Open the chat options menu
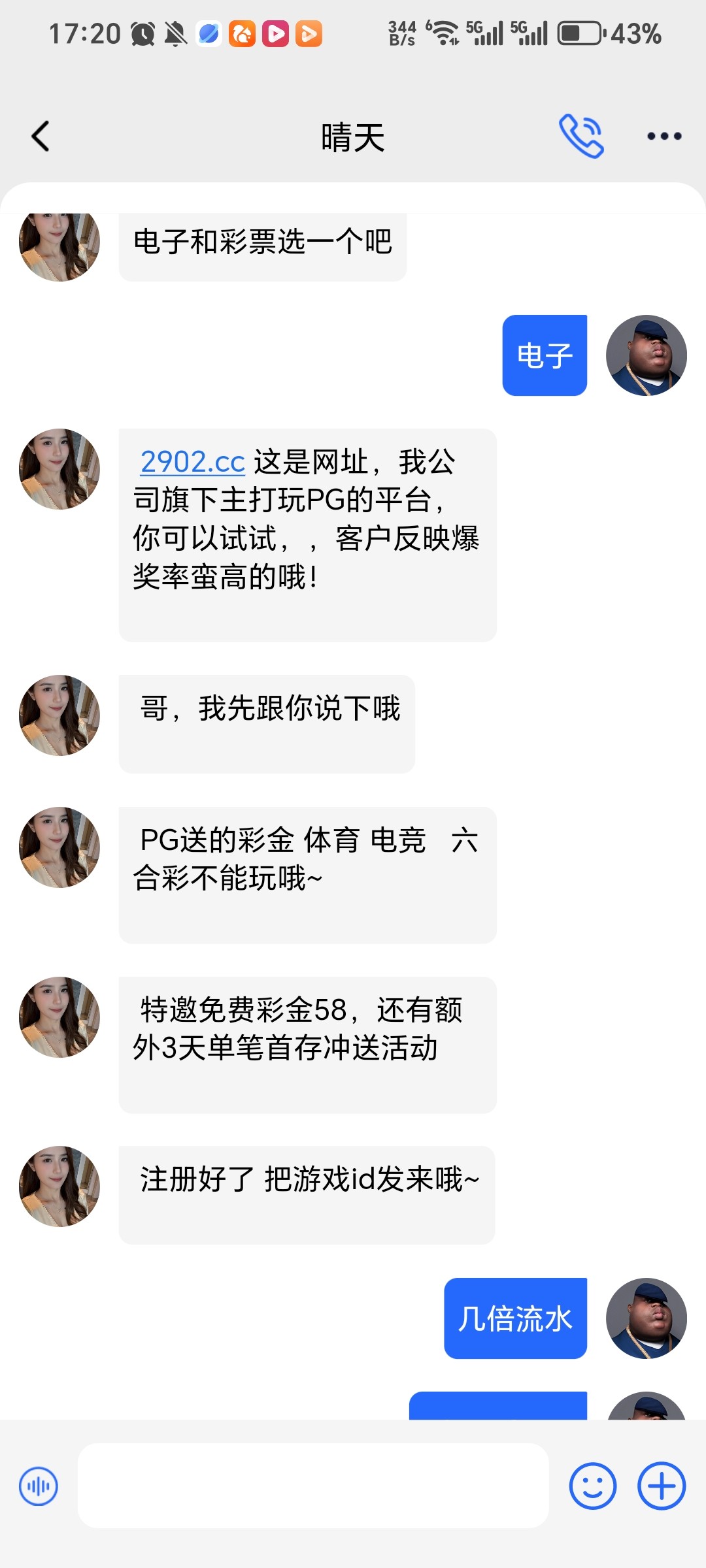The height and width of the screenshot is (1568, 706). (663, 135)
